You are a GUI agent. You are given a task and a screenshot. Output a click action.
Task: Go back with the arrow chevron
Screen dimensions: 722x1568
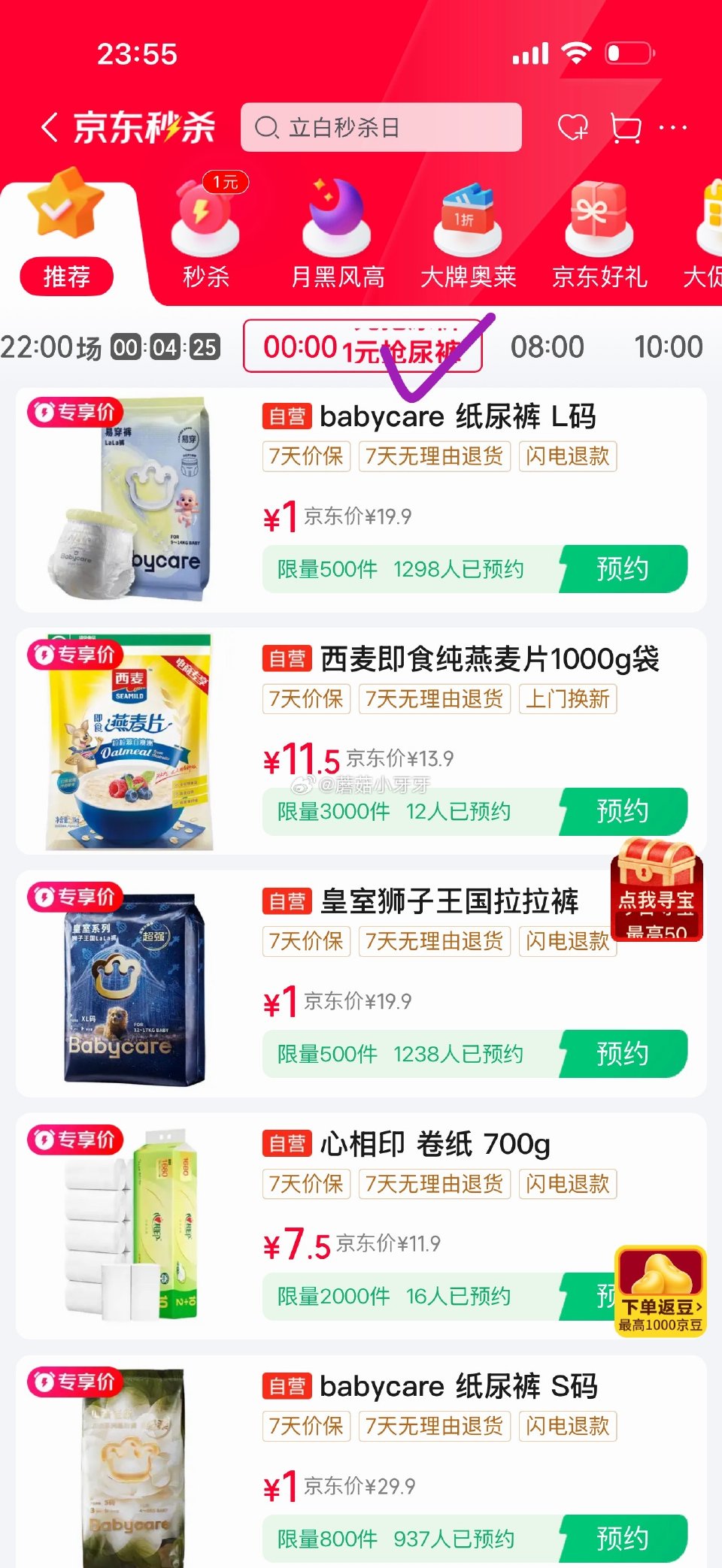[x=49, y=126]
